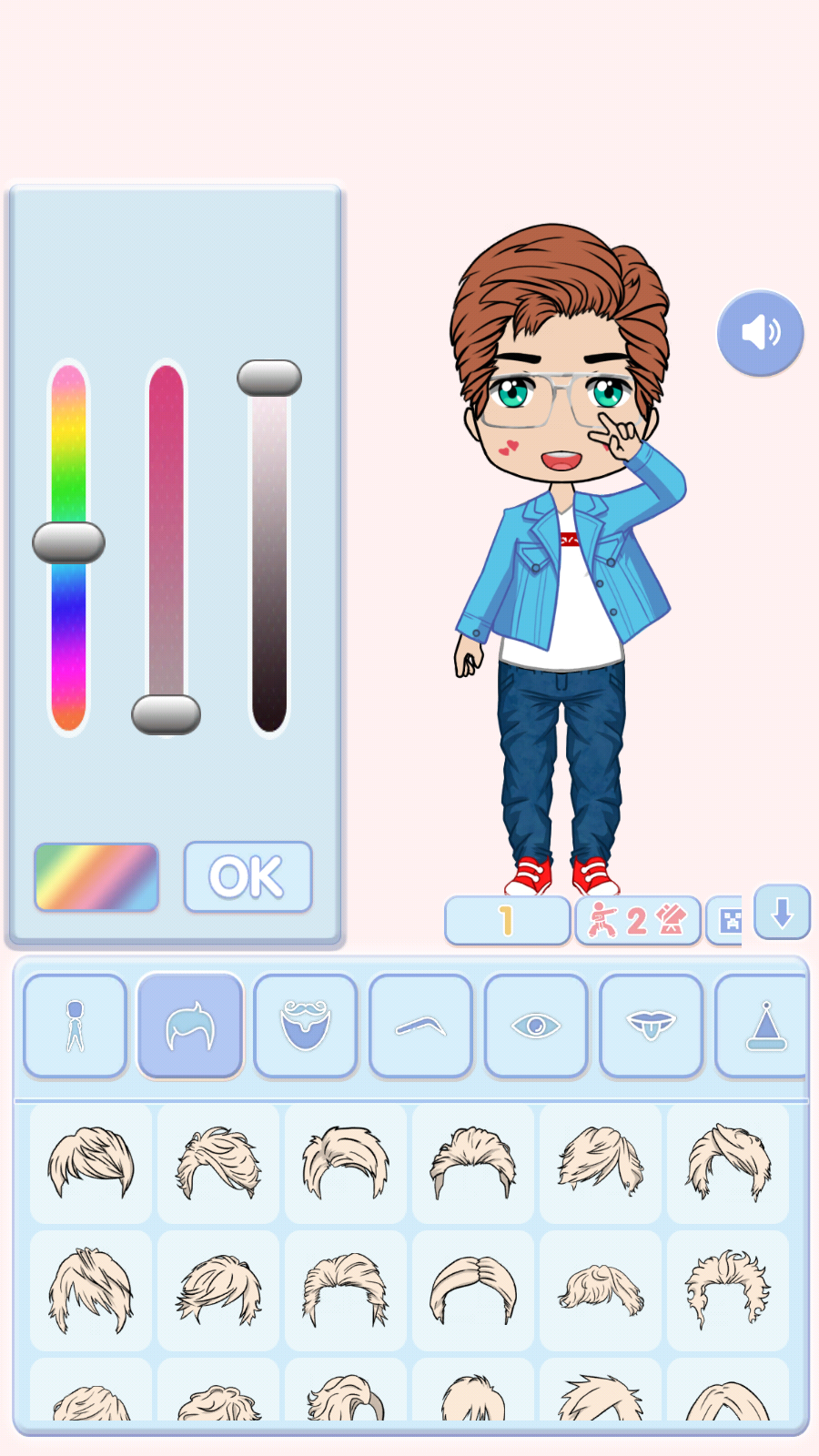
Task: Select the beard and mustache category
Action: tap(305, 1025)
